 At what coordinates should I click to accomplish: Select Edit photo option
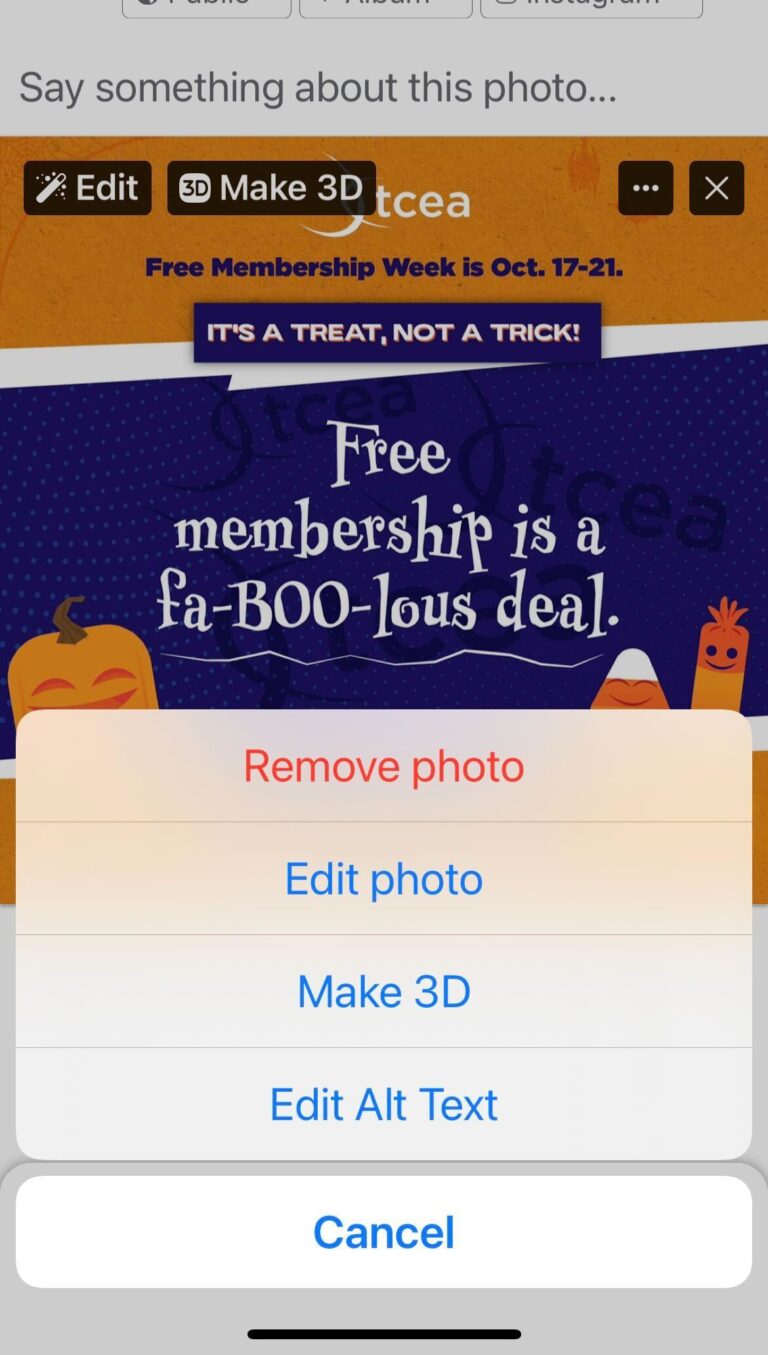(384, 880)
